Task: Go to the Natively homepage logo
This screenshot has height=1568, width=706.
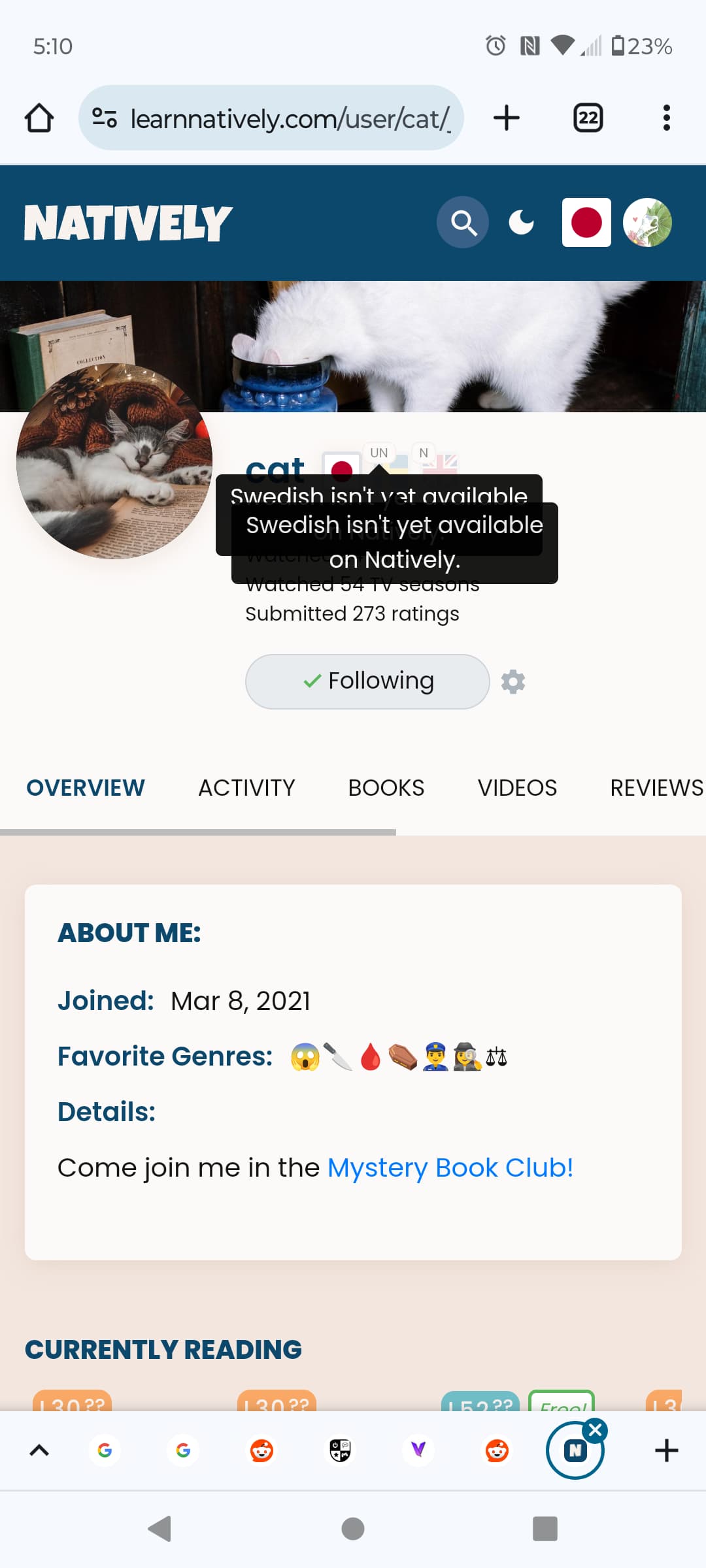Action: click(128, 223)
